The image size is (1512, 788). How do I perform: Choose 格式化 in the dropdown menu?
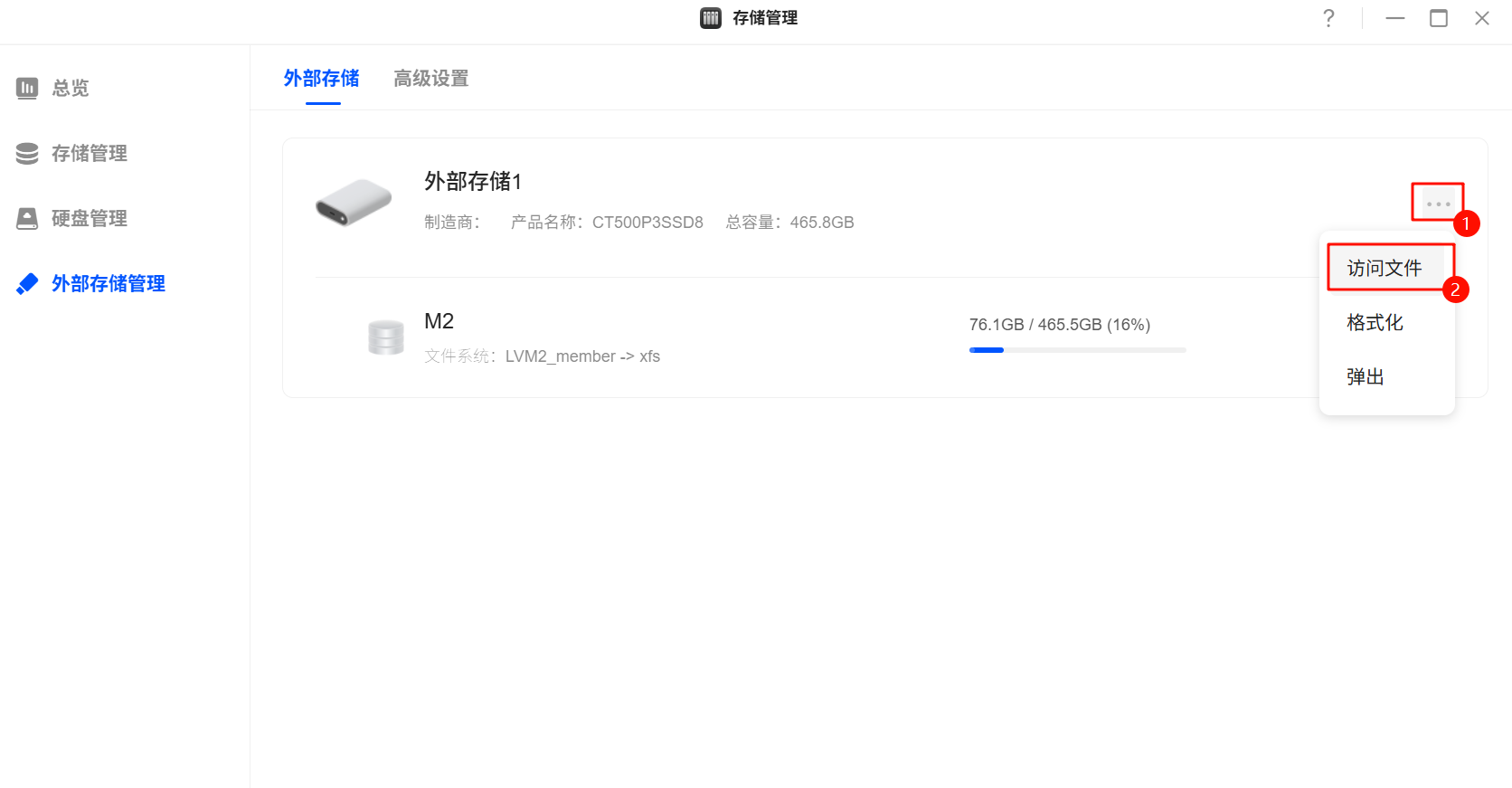click(1375, 322)
